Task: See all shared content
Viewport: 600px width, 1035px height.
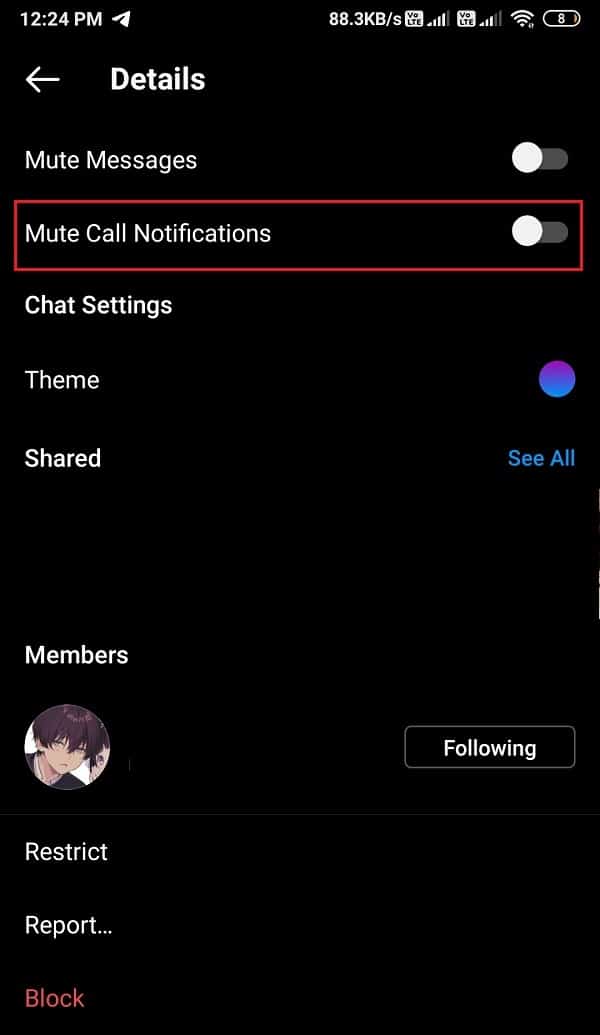Action: [x=541, y=458]
